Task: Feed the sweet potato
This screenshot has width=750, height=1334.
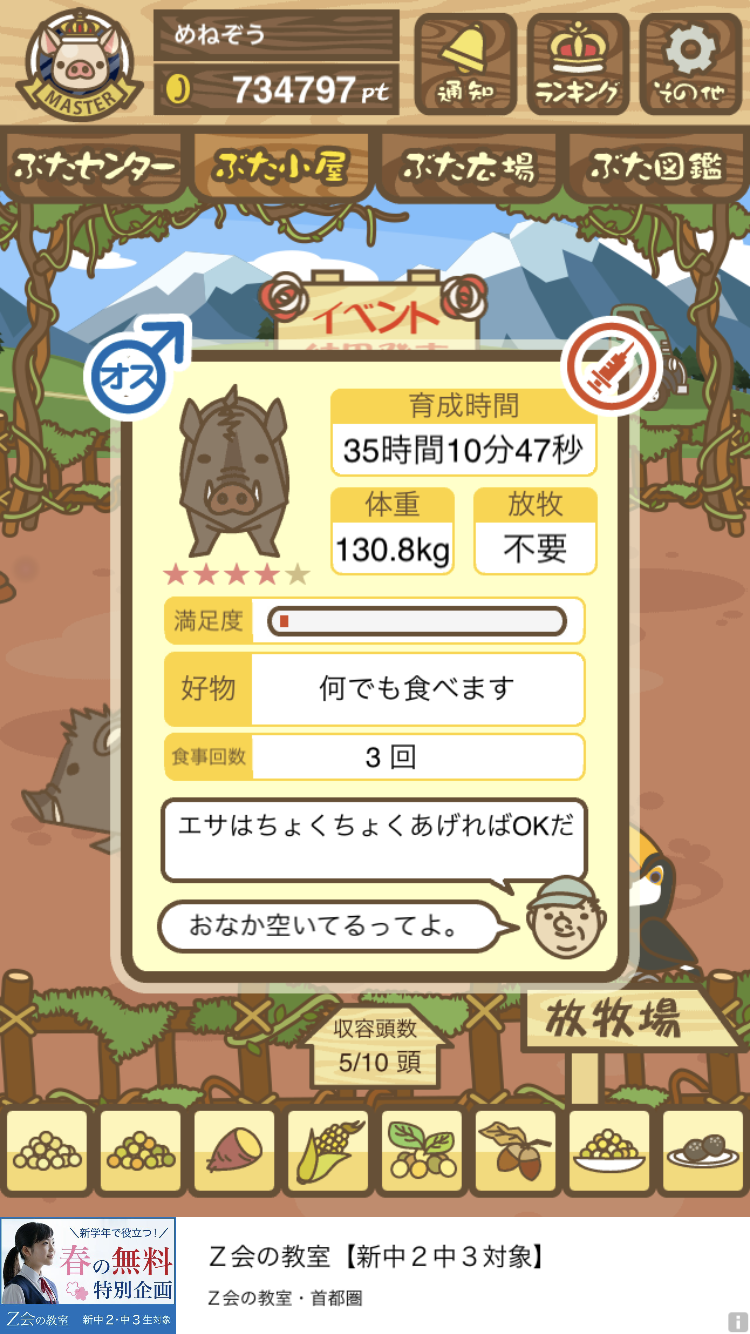Action: pyautogui.click(x=234, y=1152)
